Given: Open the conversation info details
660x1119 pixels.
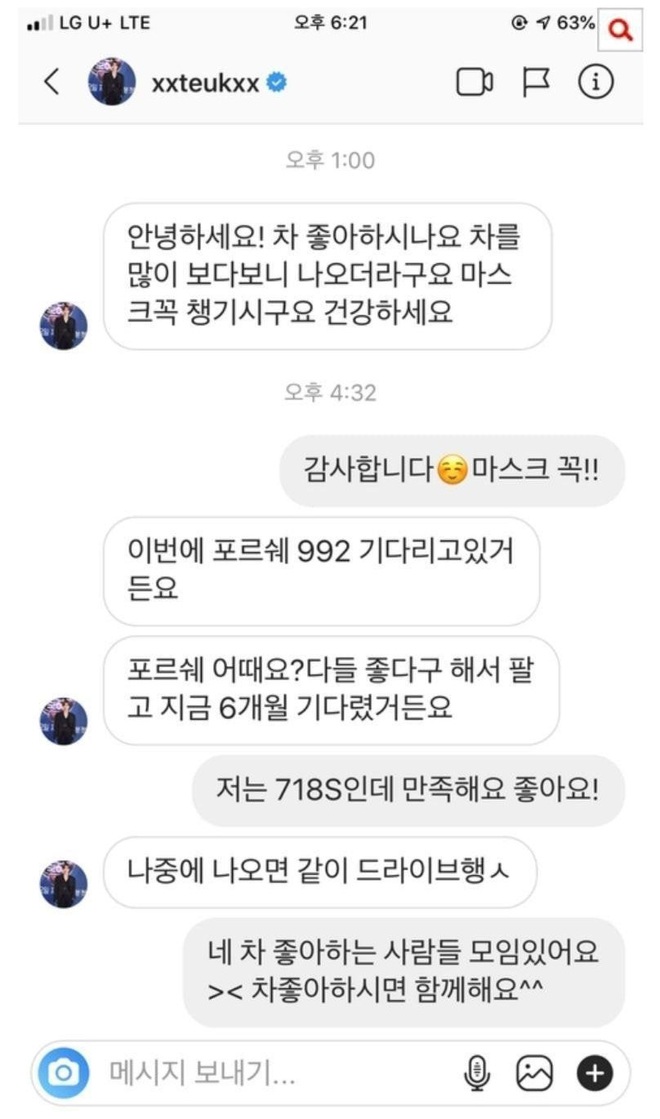Looking at the screenshot, I should [x=595, y=82].
